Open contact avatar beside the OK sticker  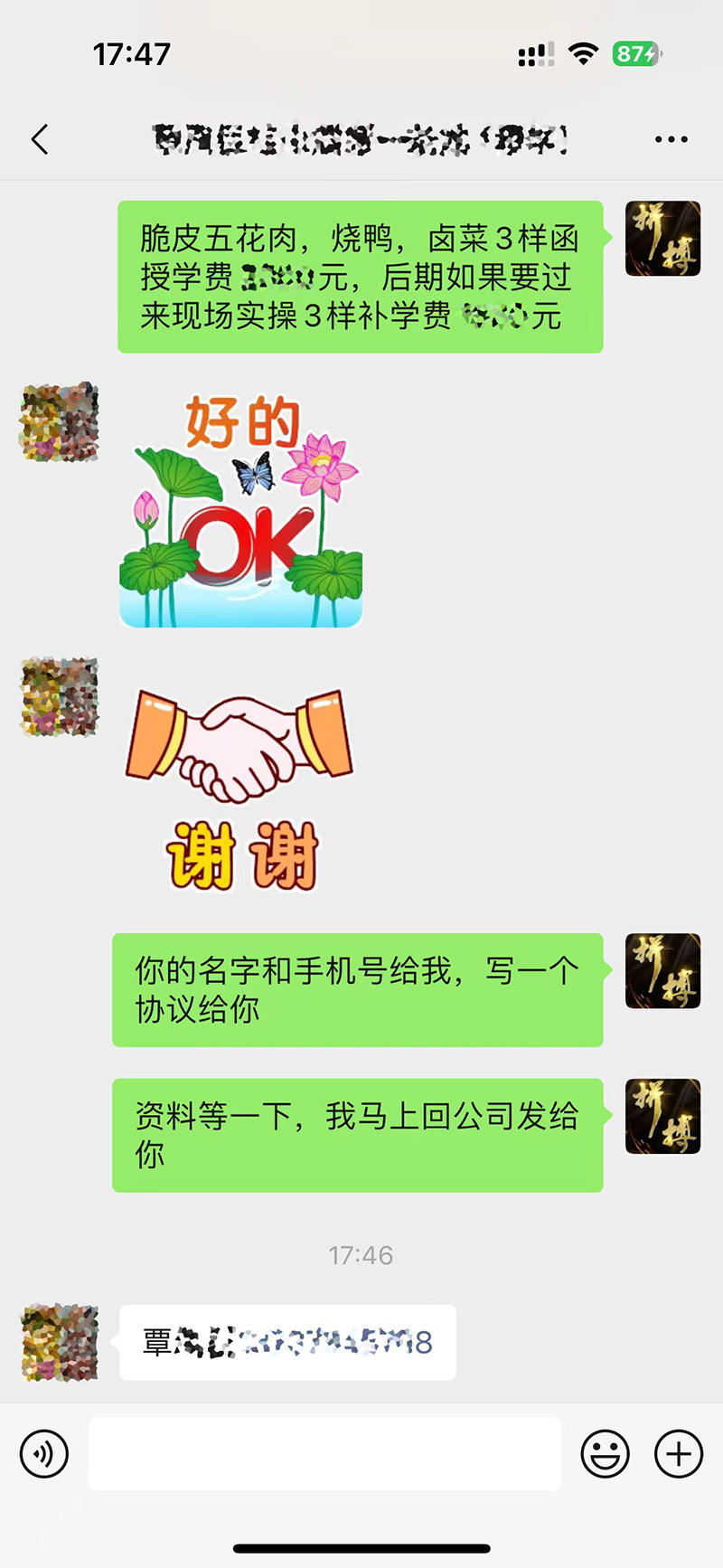[60, 422]
